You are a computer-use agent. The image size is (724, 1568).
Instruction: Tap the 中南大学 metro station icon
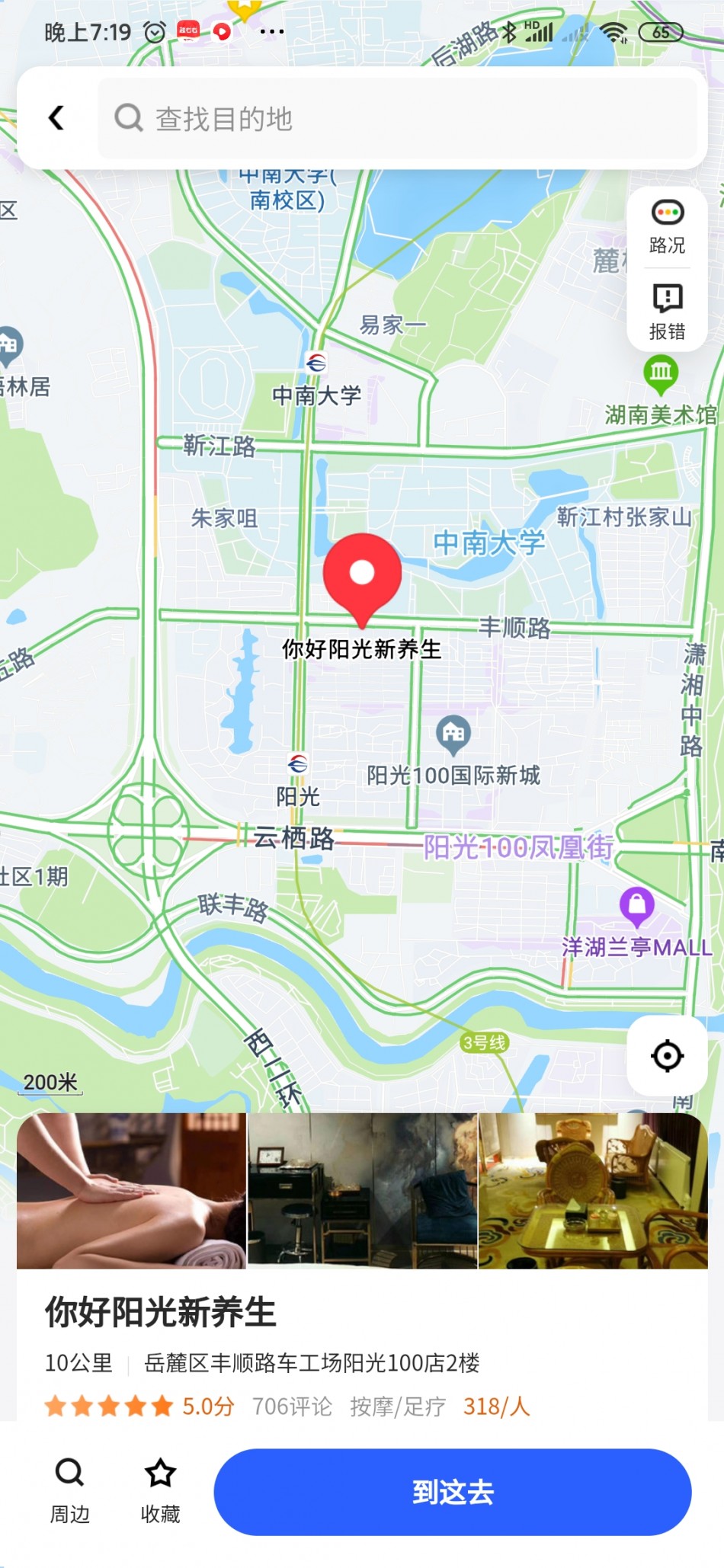(x=316, y=363)
